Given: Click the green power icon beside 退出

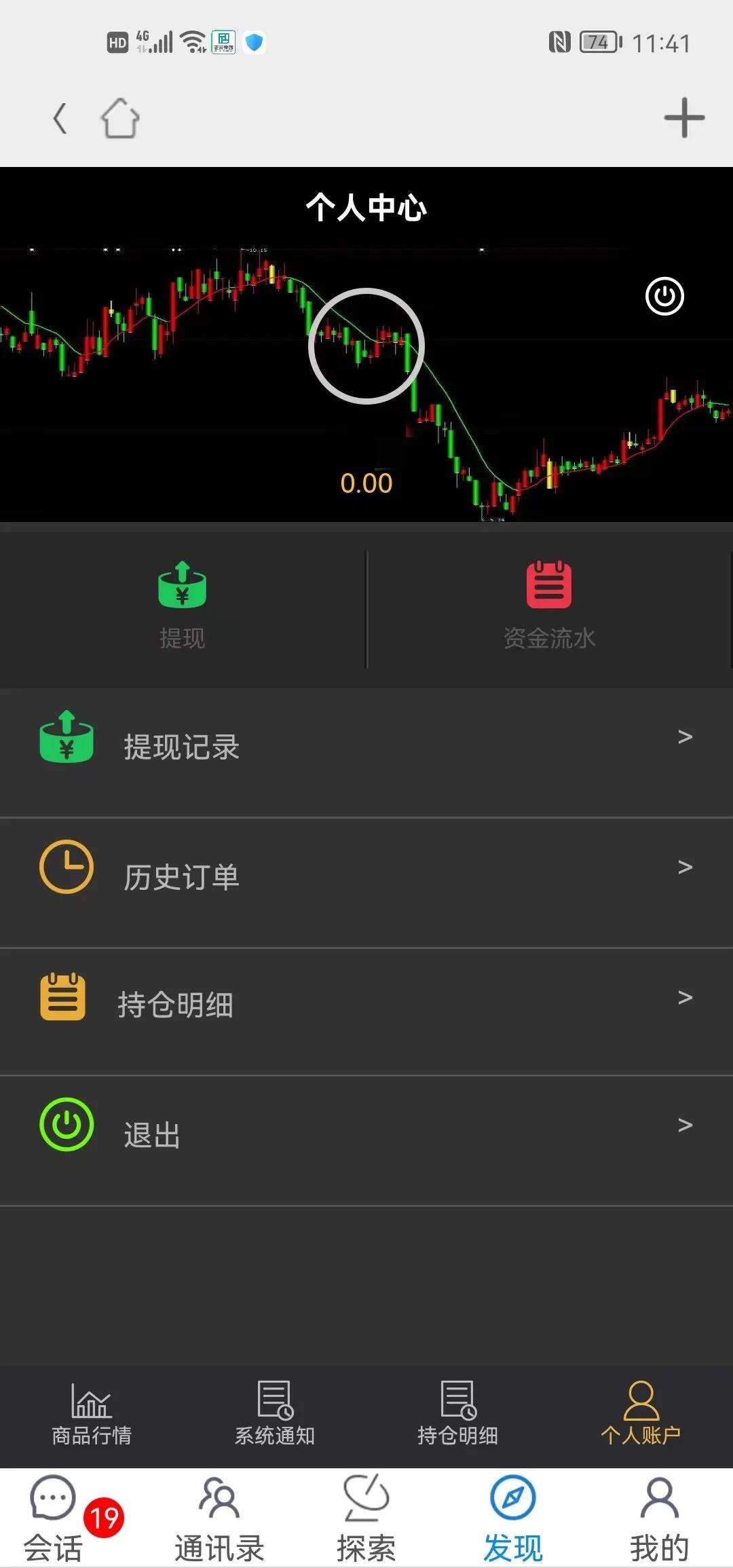Looking at the screenshot, I should [66, 1125].
